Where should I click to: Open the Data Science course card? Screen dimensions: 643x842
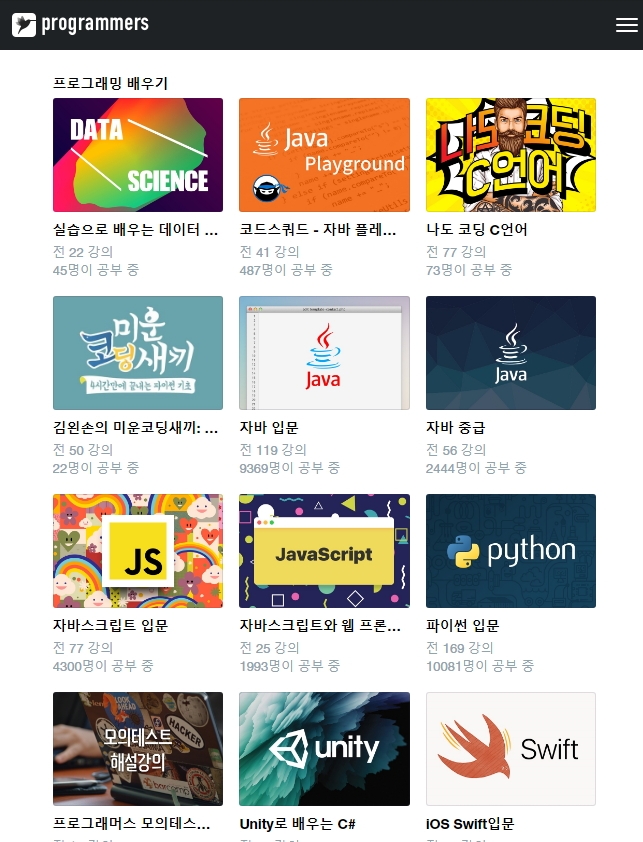138,155
